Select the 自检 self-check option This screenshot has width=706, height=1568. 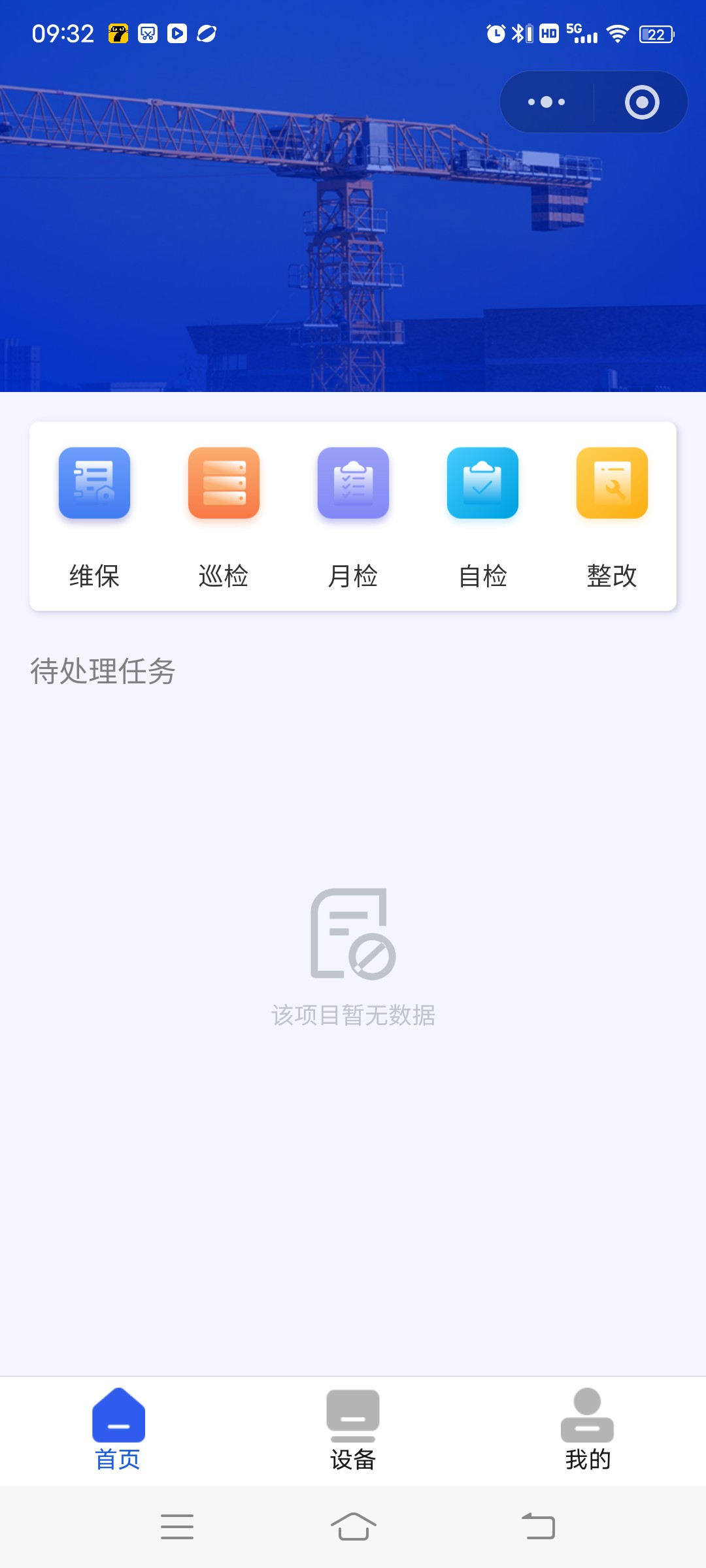click(482, 516)
